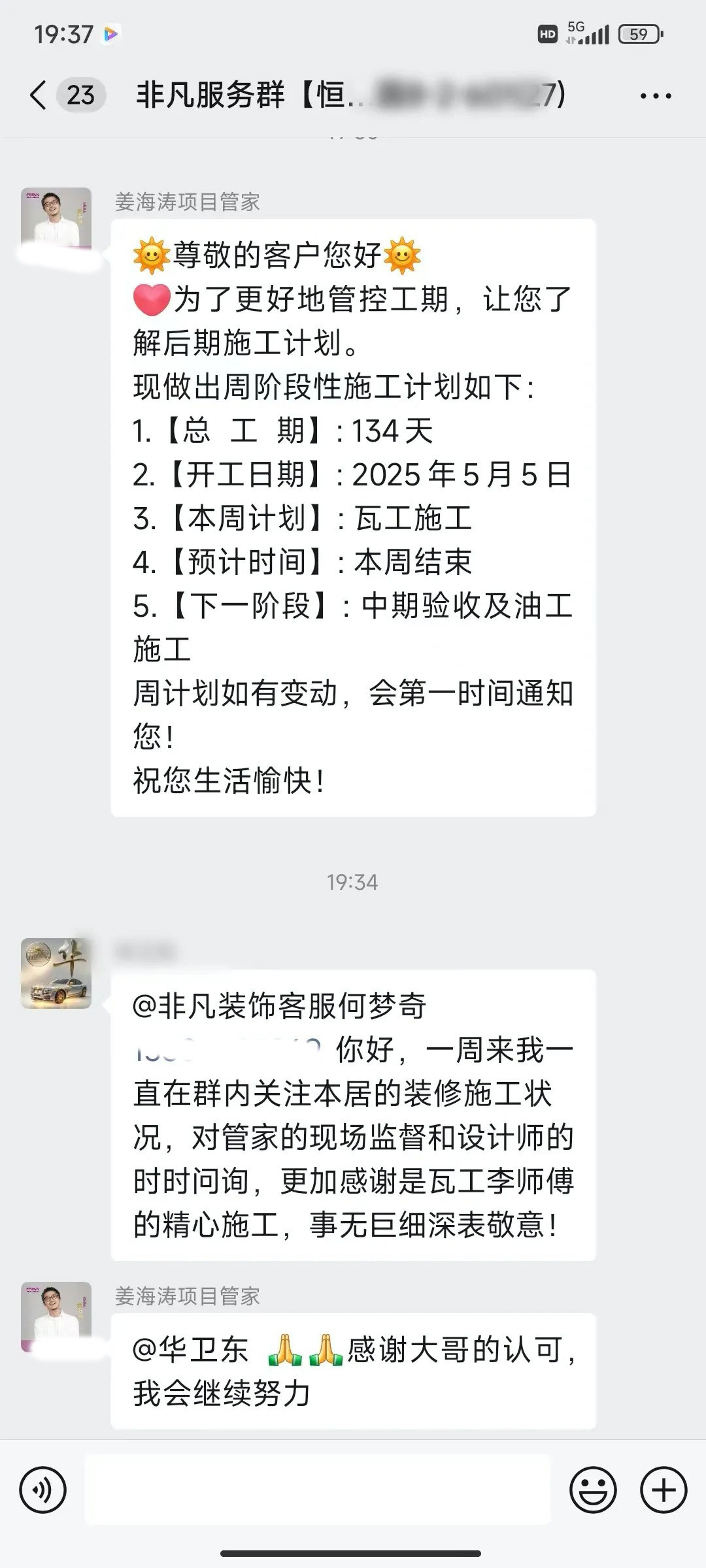The width and height of the screenshot is (706, 1568).
Task: Focus the message text field
Action: (318, 1490)
